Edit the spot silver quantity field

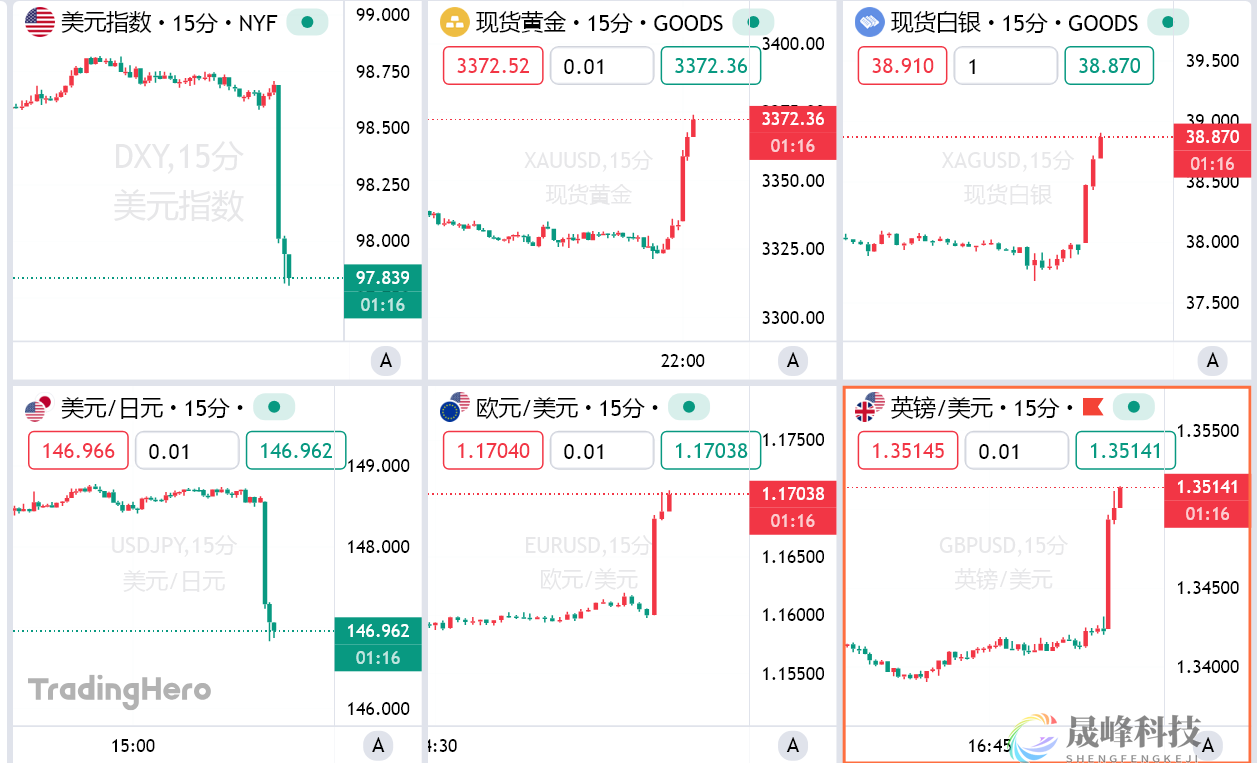click(1004, 66)
